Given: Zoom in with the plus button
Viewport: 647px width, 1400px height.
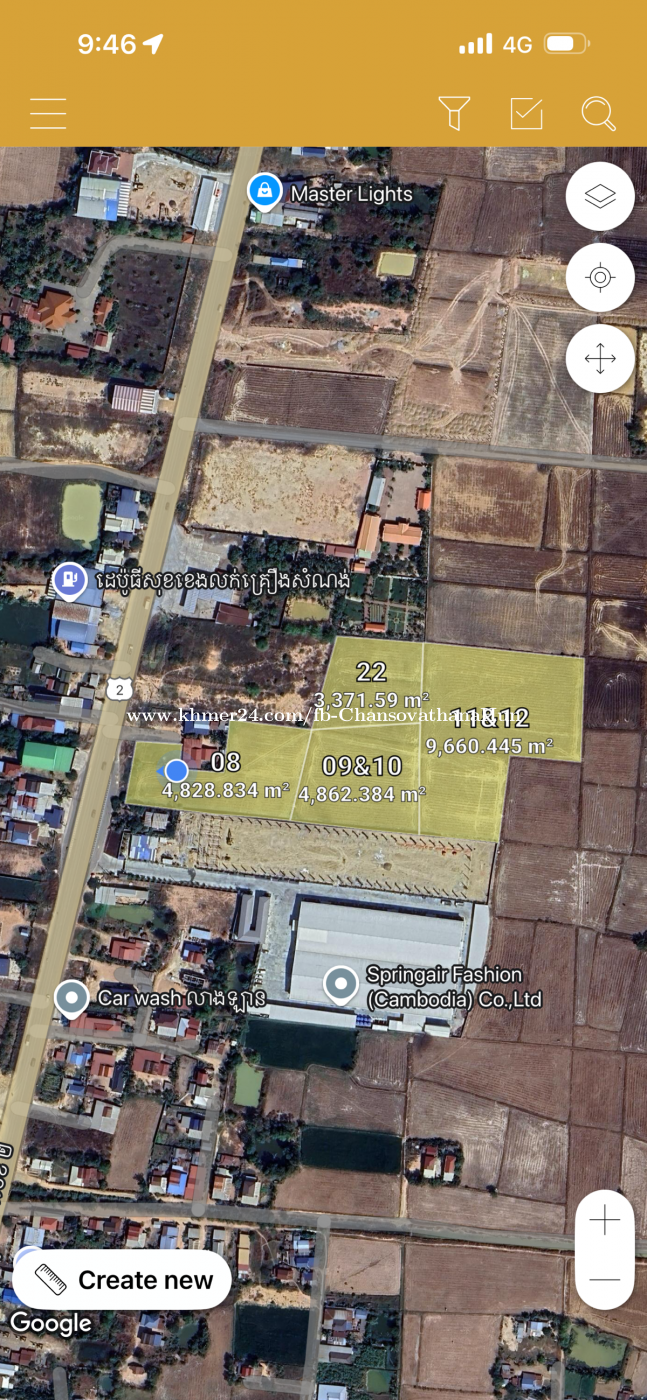Looking at the screenshot, I should [x=604, y=1221].
